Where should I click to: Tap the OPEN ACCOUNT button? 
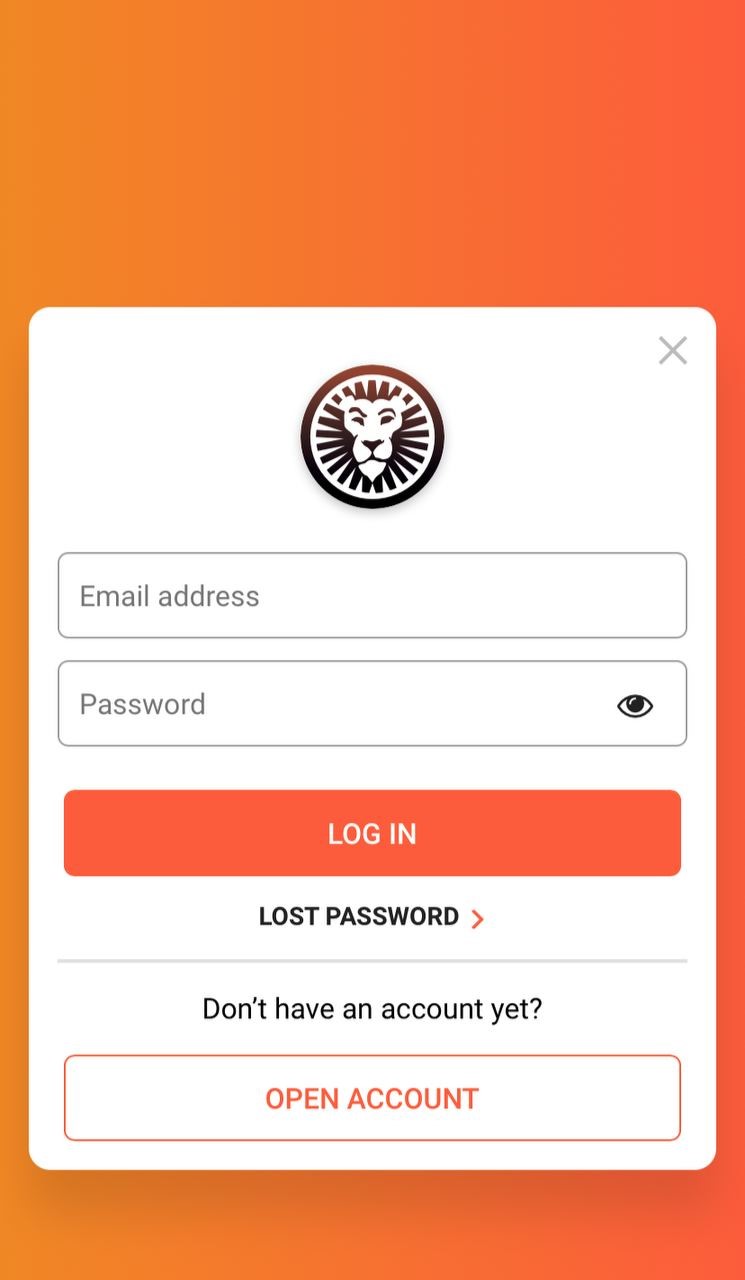[372, 1098]
